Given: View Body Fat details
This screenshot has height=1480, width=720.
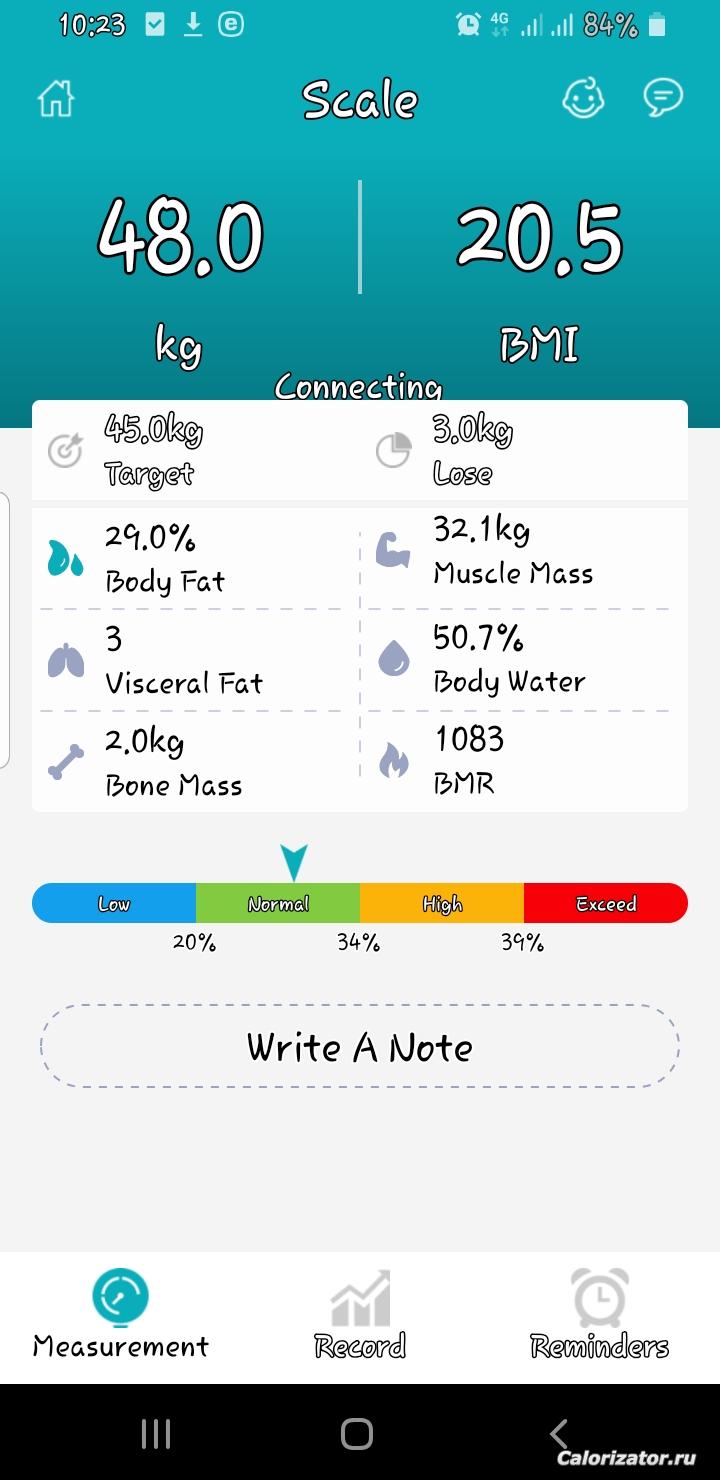Looking at the screenshot, I should click(x=165, y=559).
